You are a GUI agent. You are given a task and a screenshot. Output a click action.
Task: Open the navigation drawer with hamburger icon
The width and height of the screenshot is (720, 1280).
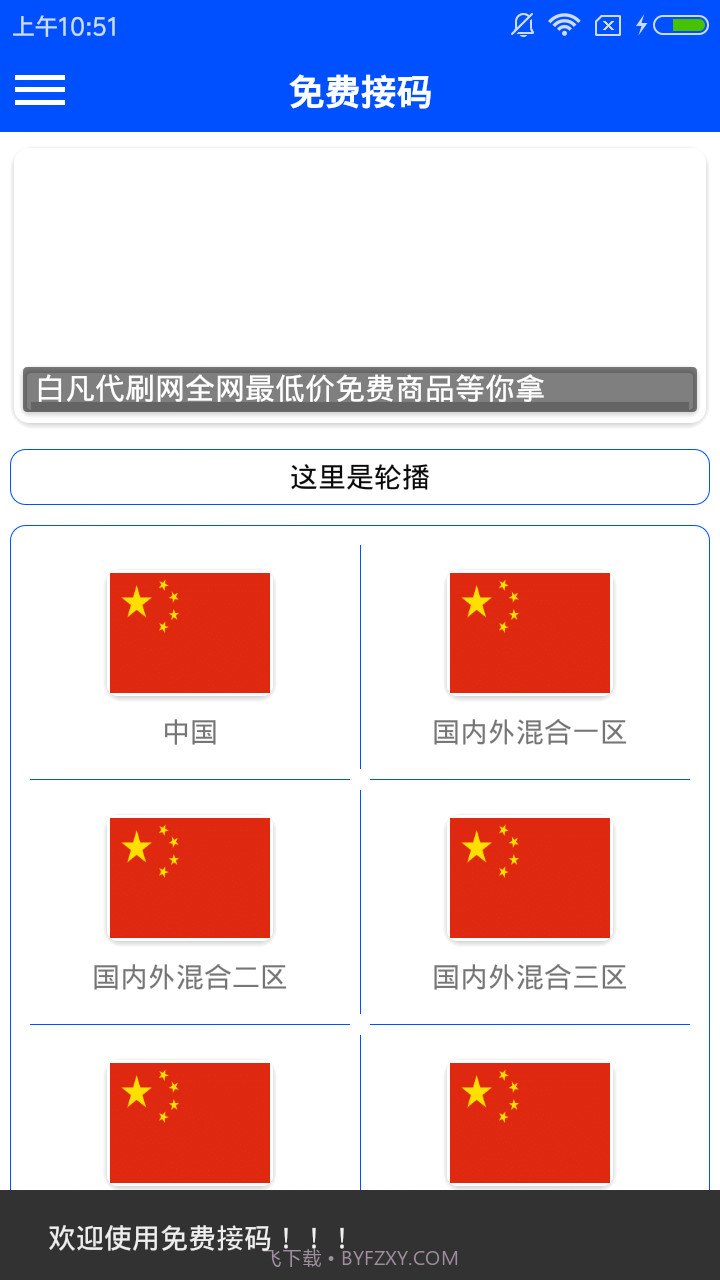pos(40,91)
